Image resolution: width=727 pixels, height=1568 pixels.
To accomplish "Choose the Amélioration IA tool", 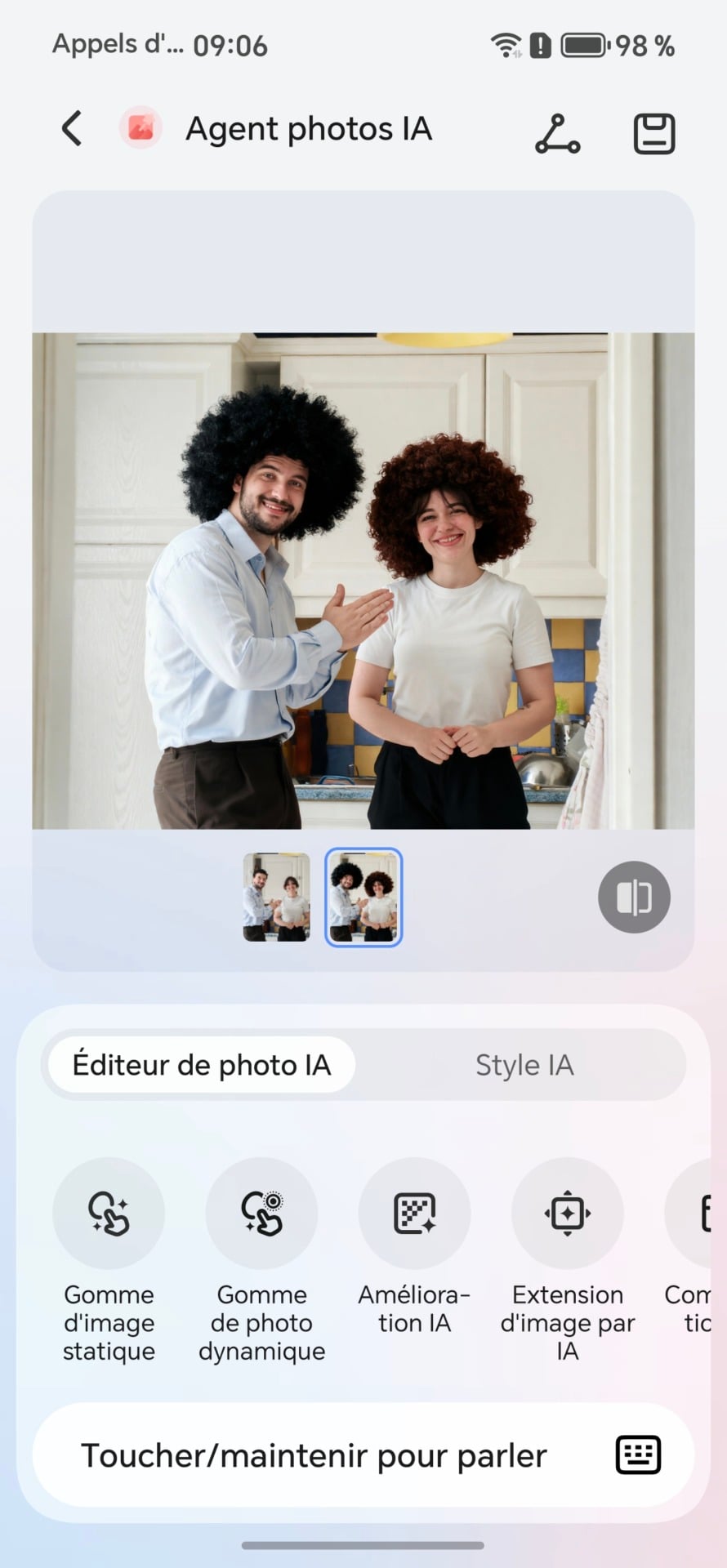I will coord(414,1213).
